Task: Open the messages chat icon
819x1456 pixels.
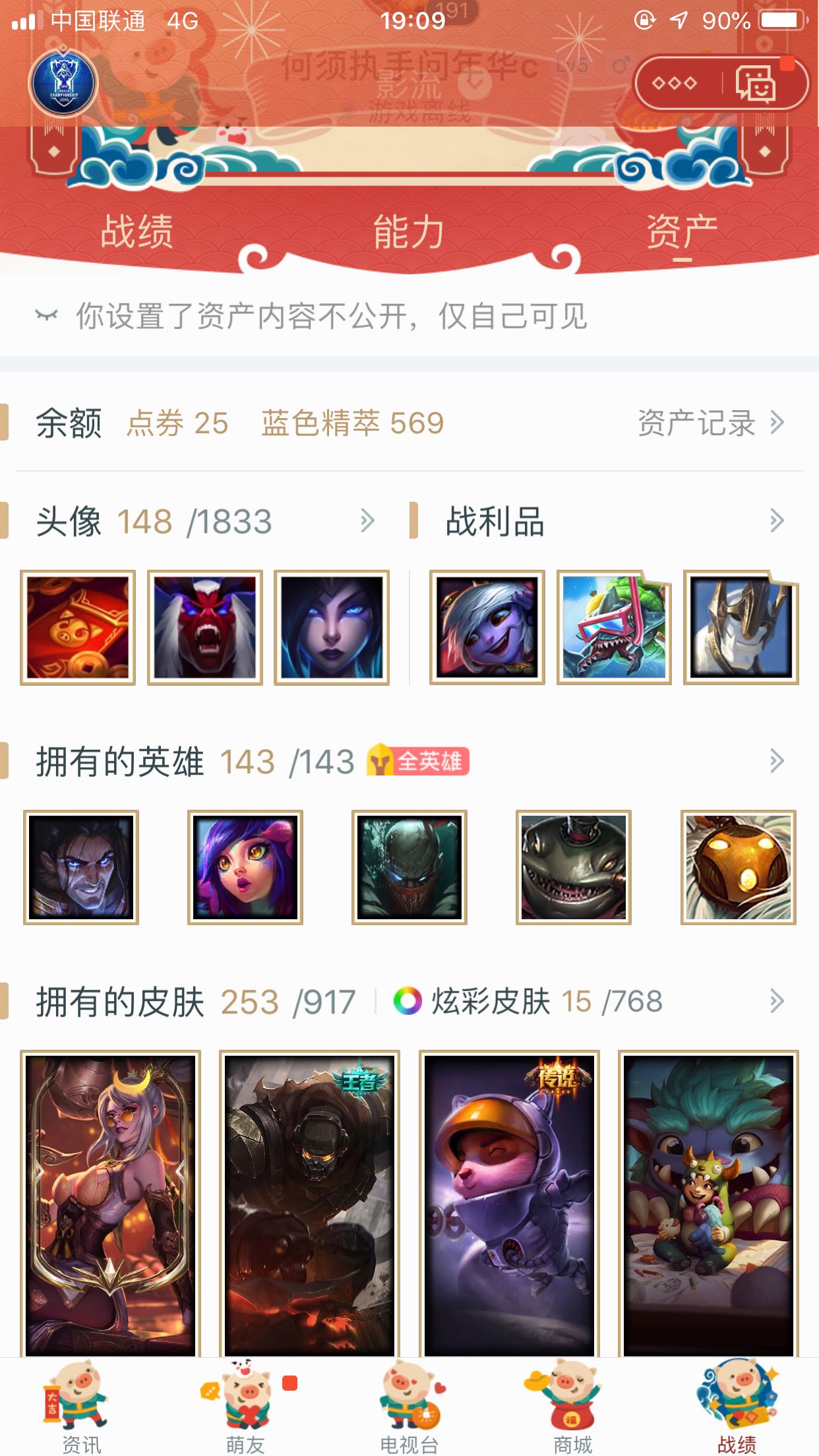Action: (x=756, y=84)
